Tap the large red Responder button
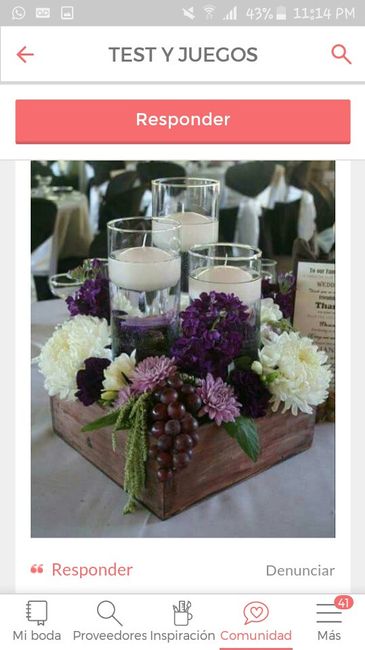 click(x=183, y=121)
